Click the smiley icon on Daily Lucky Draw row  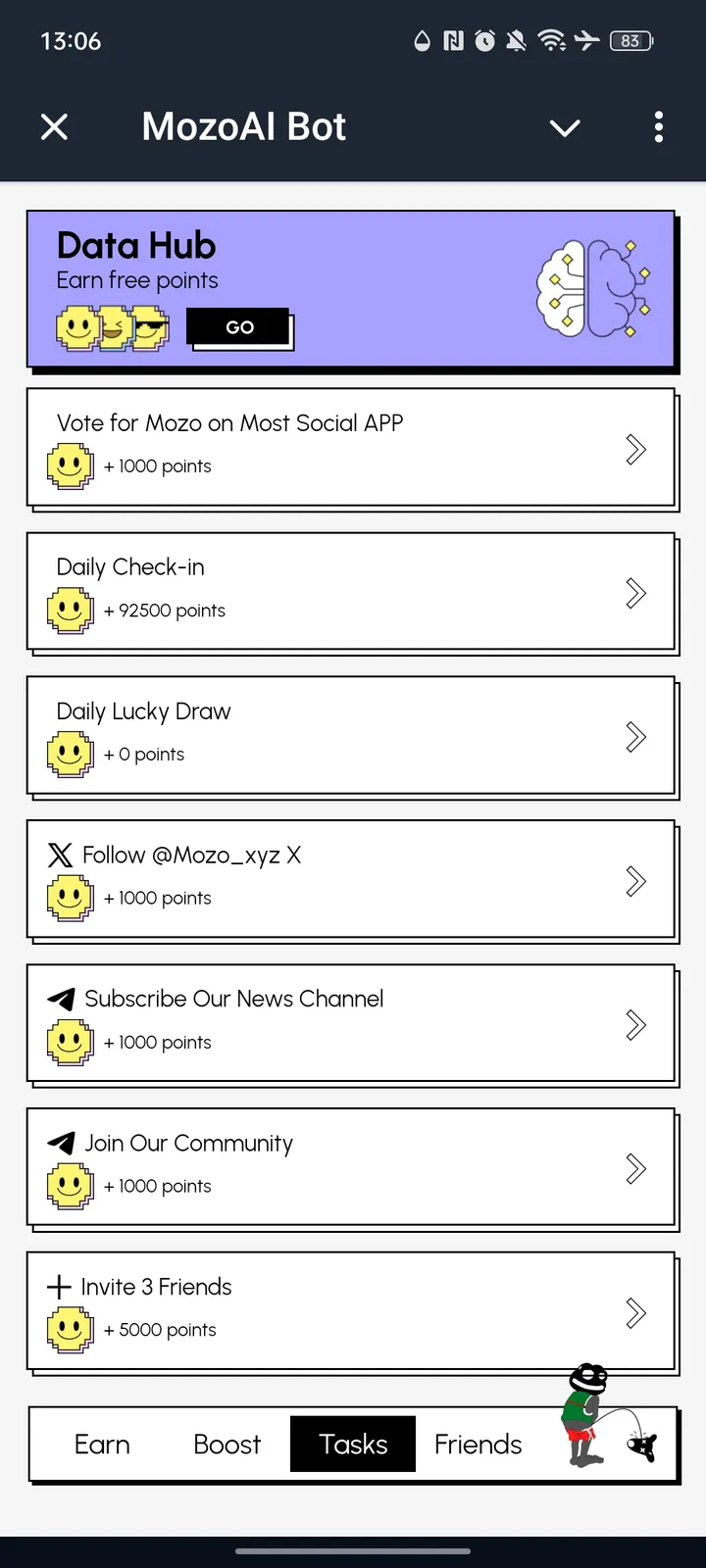tap(69, 752)
